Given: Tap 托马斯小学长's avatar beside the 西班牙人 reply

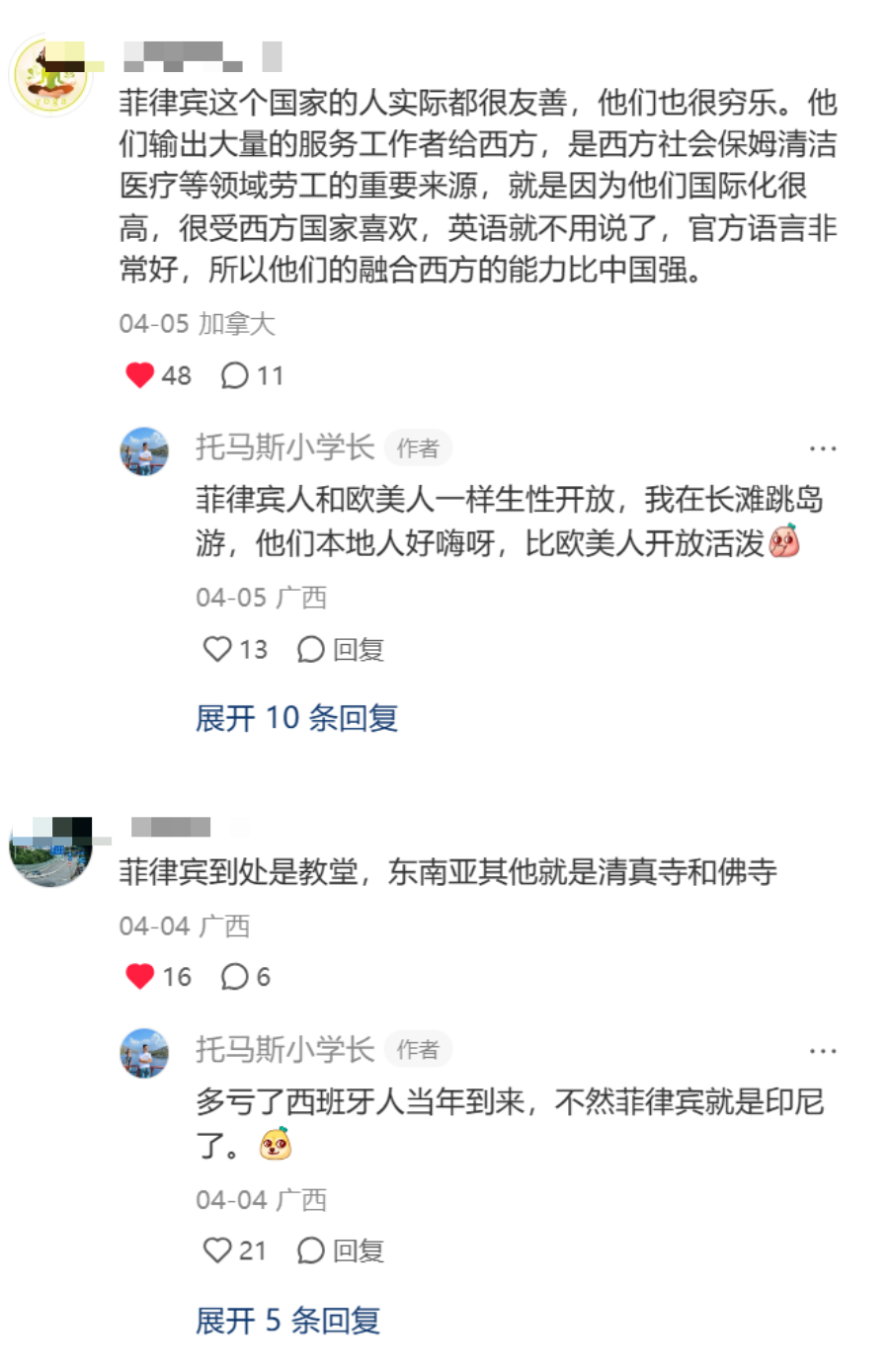Looking at the screenshot, I should coord(144,1053).
